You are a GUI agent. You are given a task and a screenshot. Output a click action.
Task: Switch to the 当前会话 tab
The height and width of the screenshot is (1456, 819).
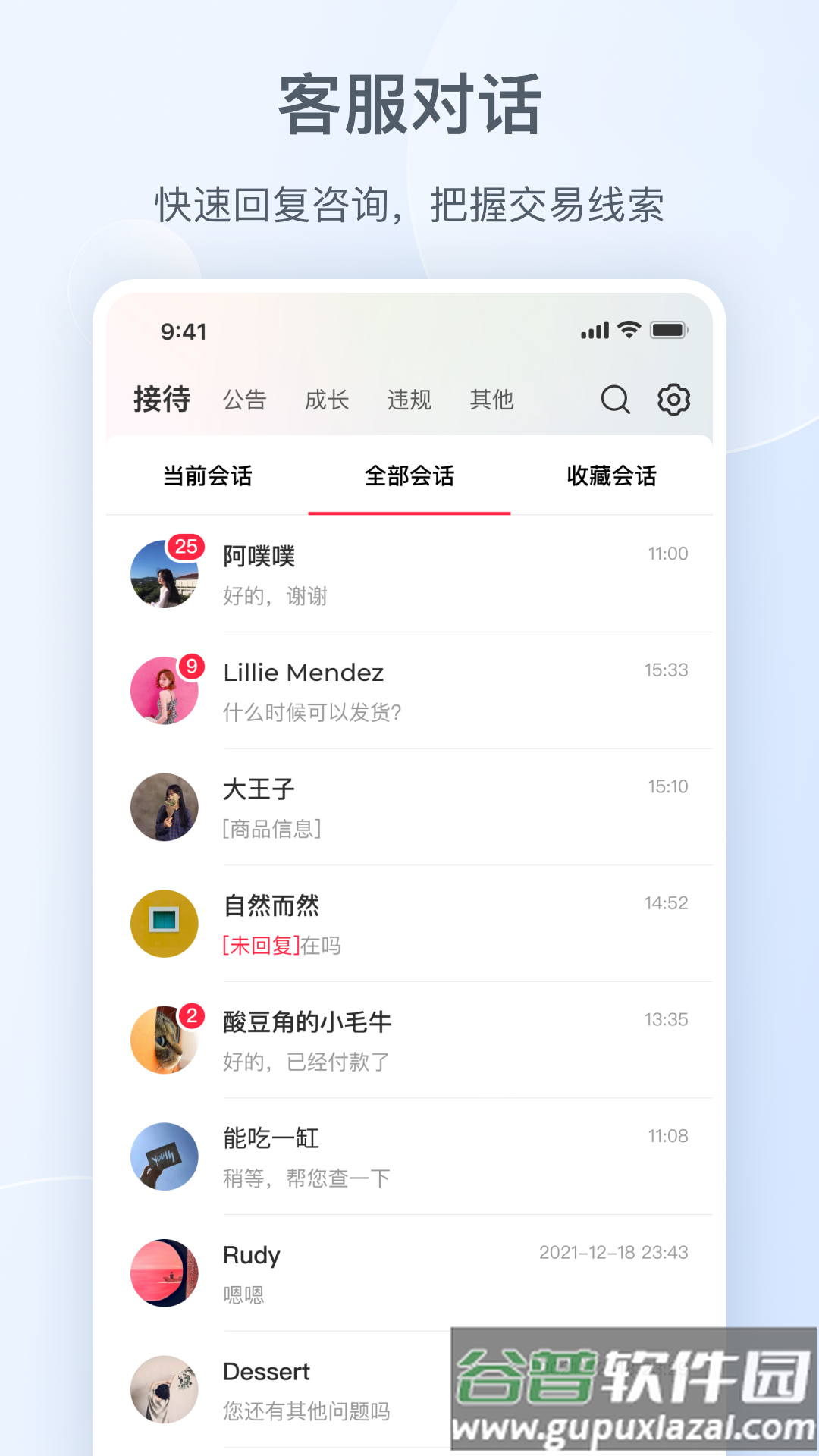(x=210, y=476)
